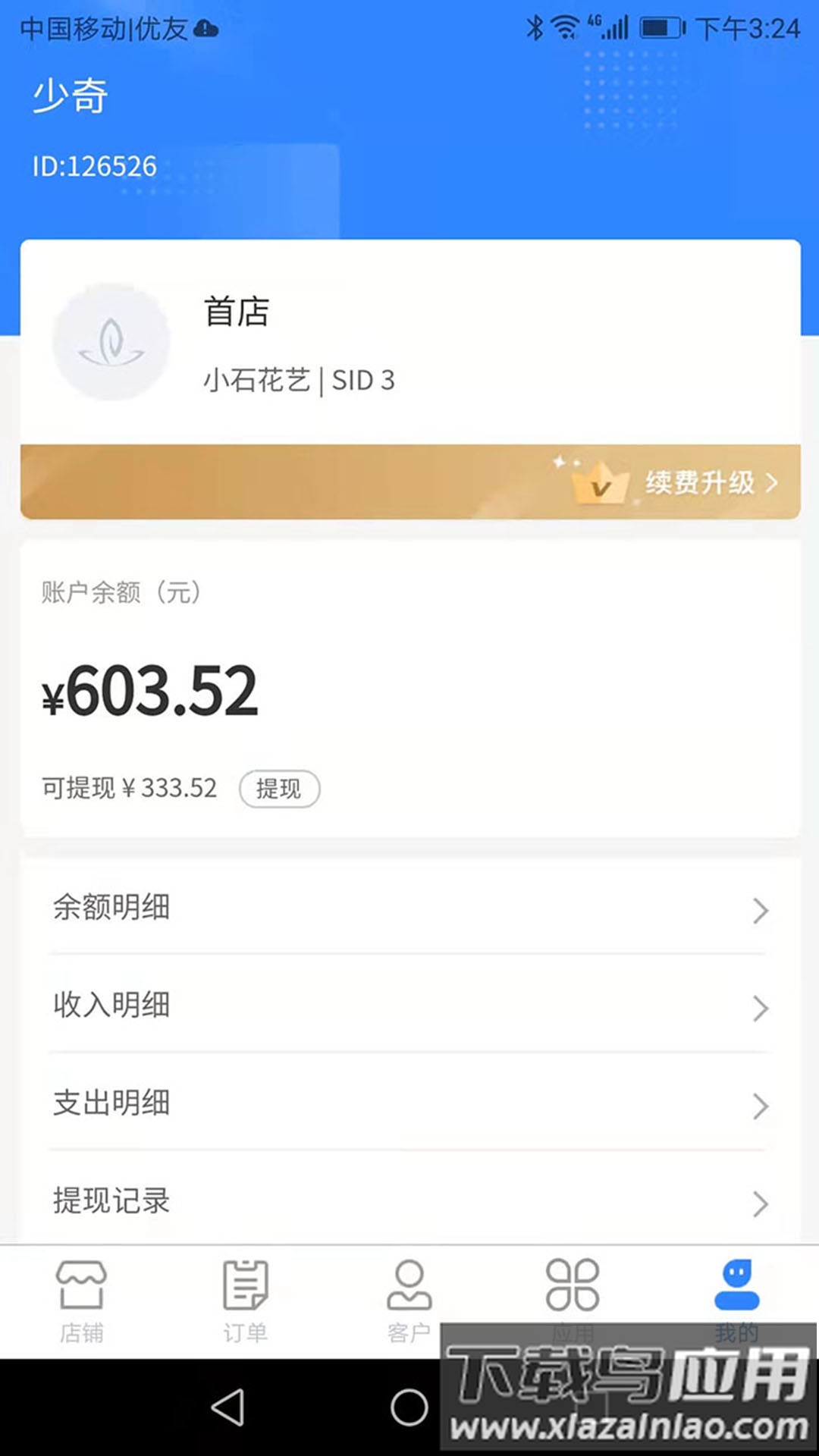Select the 我的 tab
The height and width of the screenshot is (1456, 819).
pos(736,1289)
